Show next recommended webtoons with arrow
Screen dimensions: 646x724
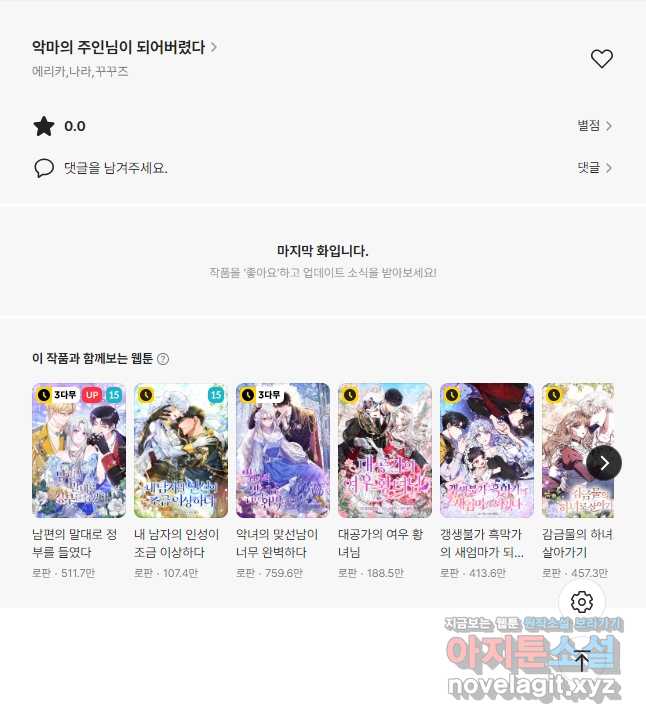pos(604,462)
